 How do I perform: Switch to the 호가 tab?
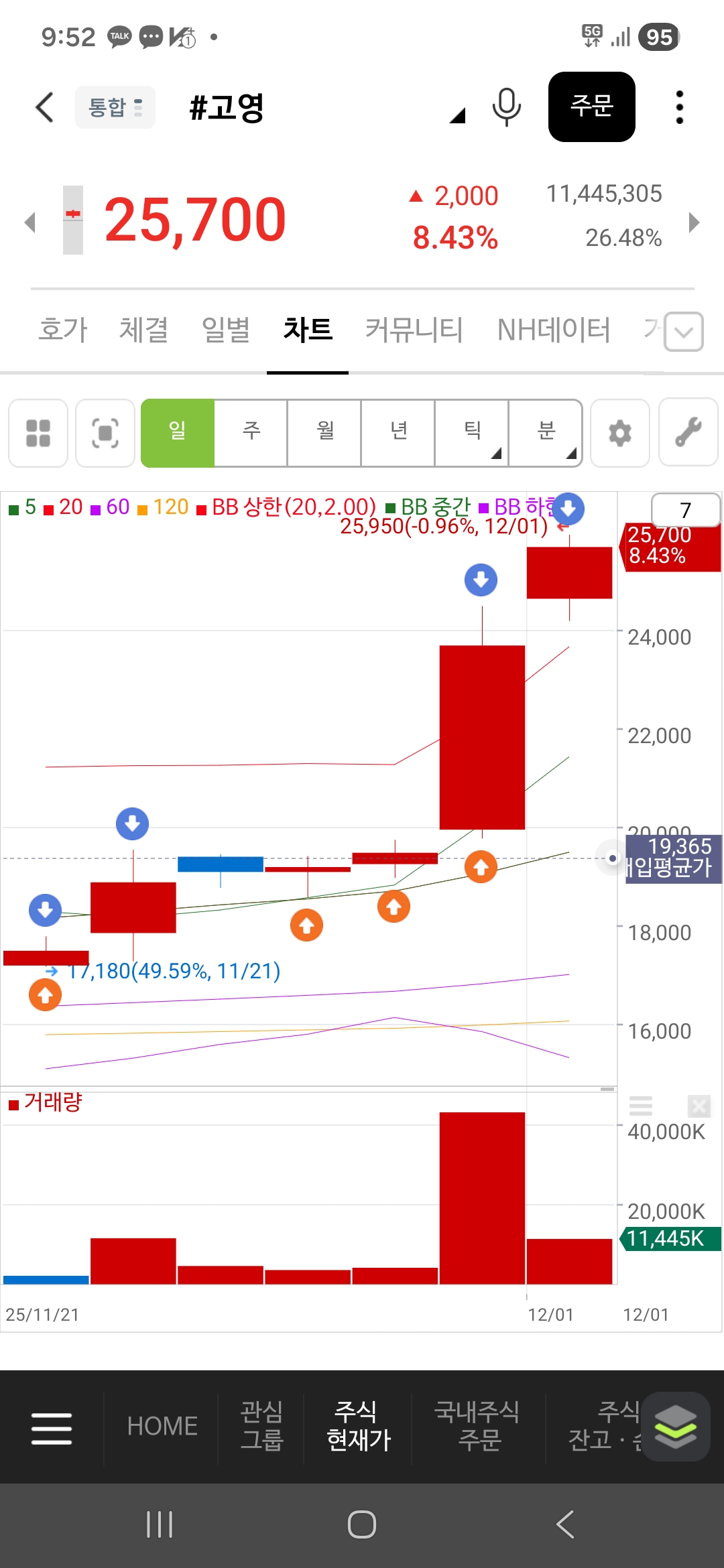pos(63,330)
